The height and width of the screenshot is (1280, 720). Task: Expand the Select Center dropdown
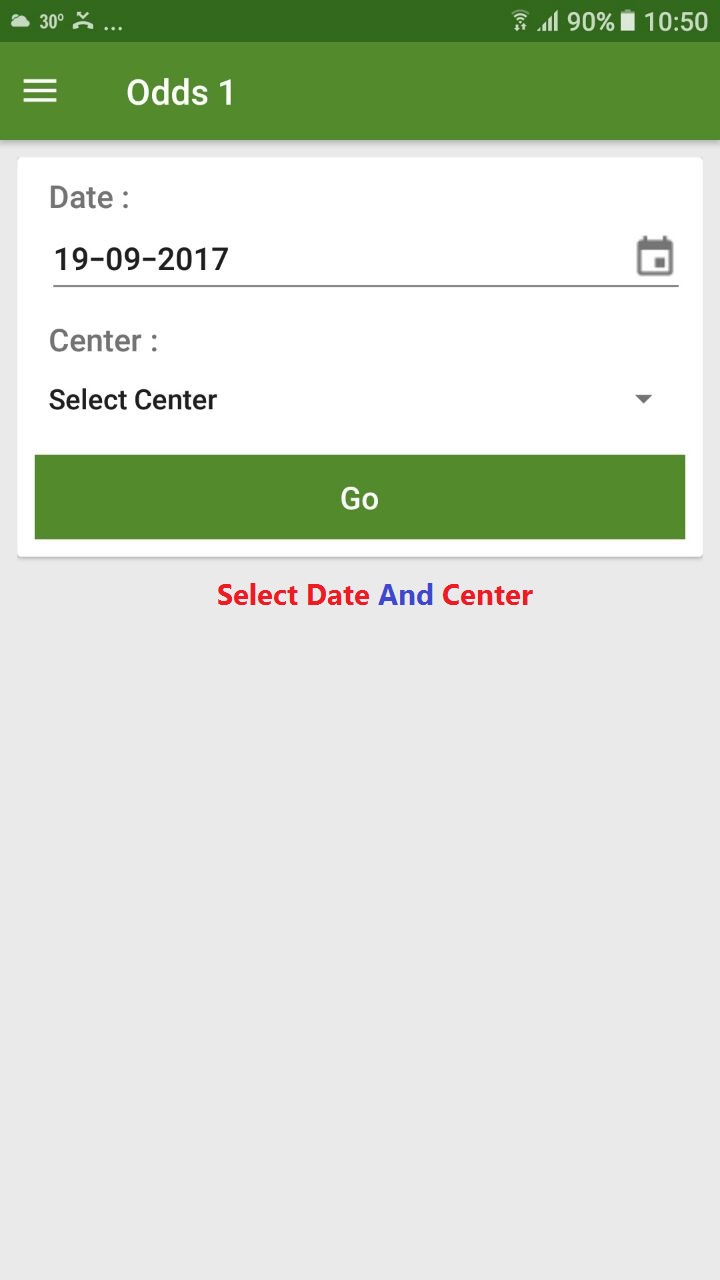tap(351, 399)
